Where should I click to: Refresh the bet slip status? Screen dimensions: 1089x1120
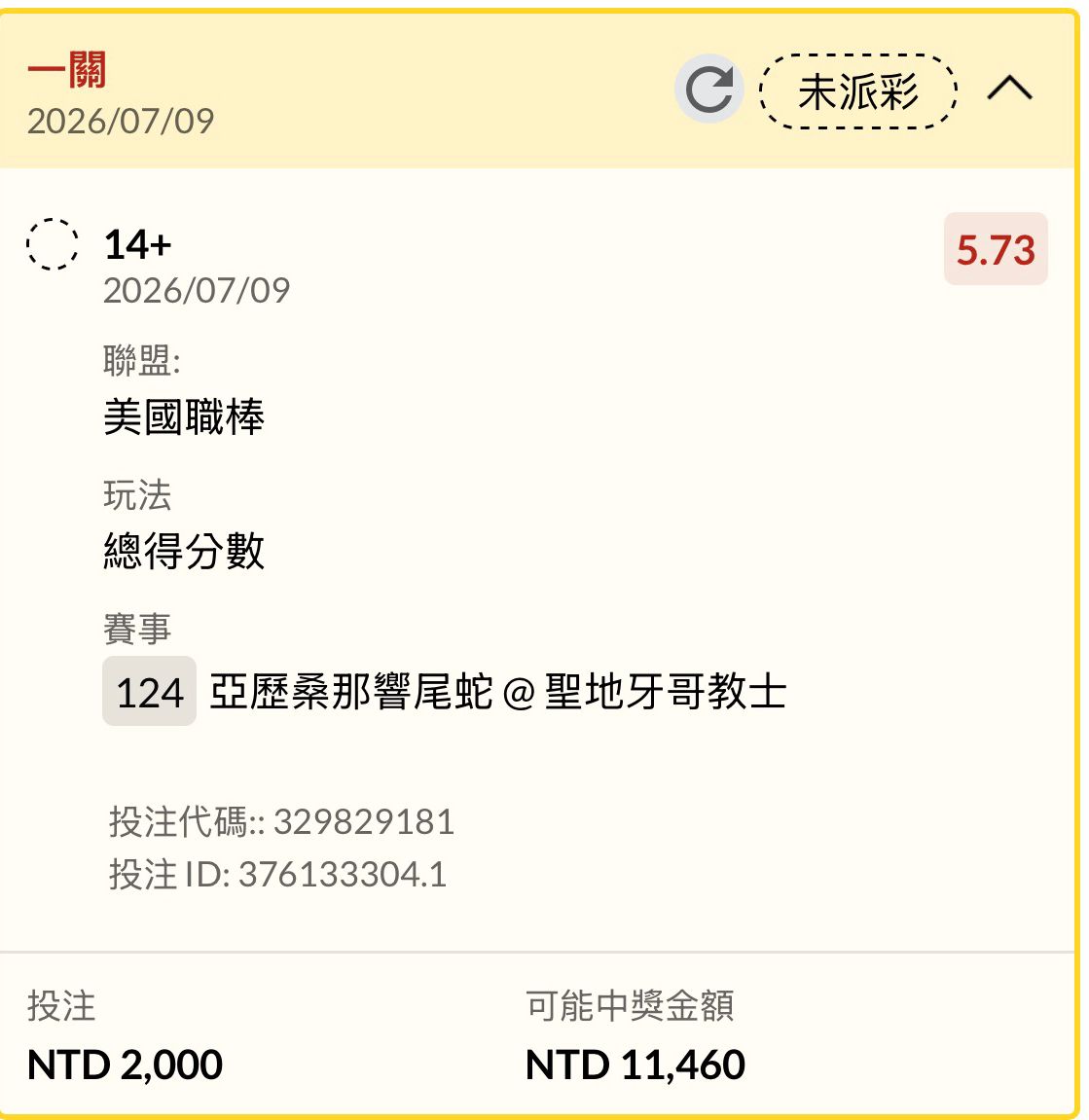point(708,90)
